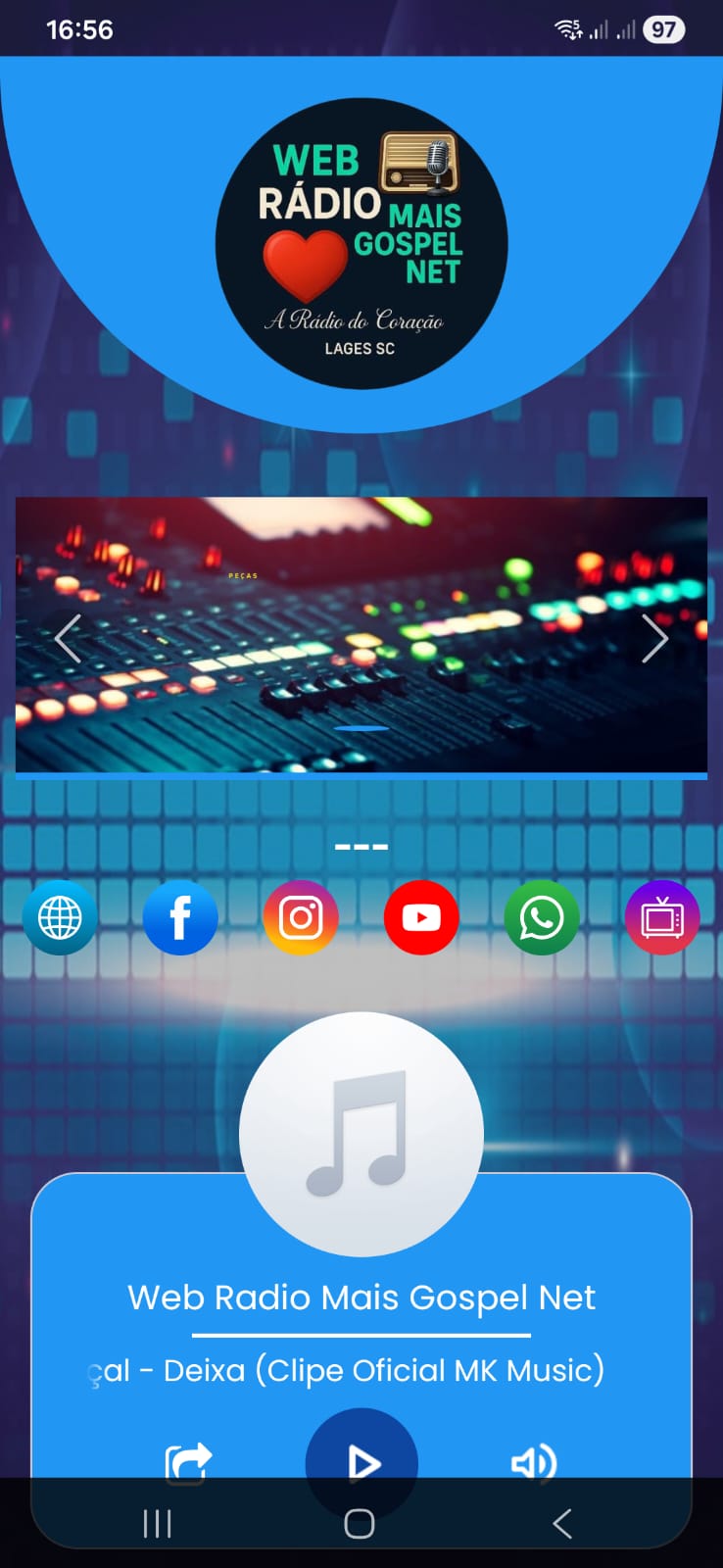Viewport: 723px width, 1568px height.
Task: Contact the radio via WhatsApp
Action: pos(542,918)
